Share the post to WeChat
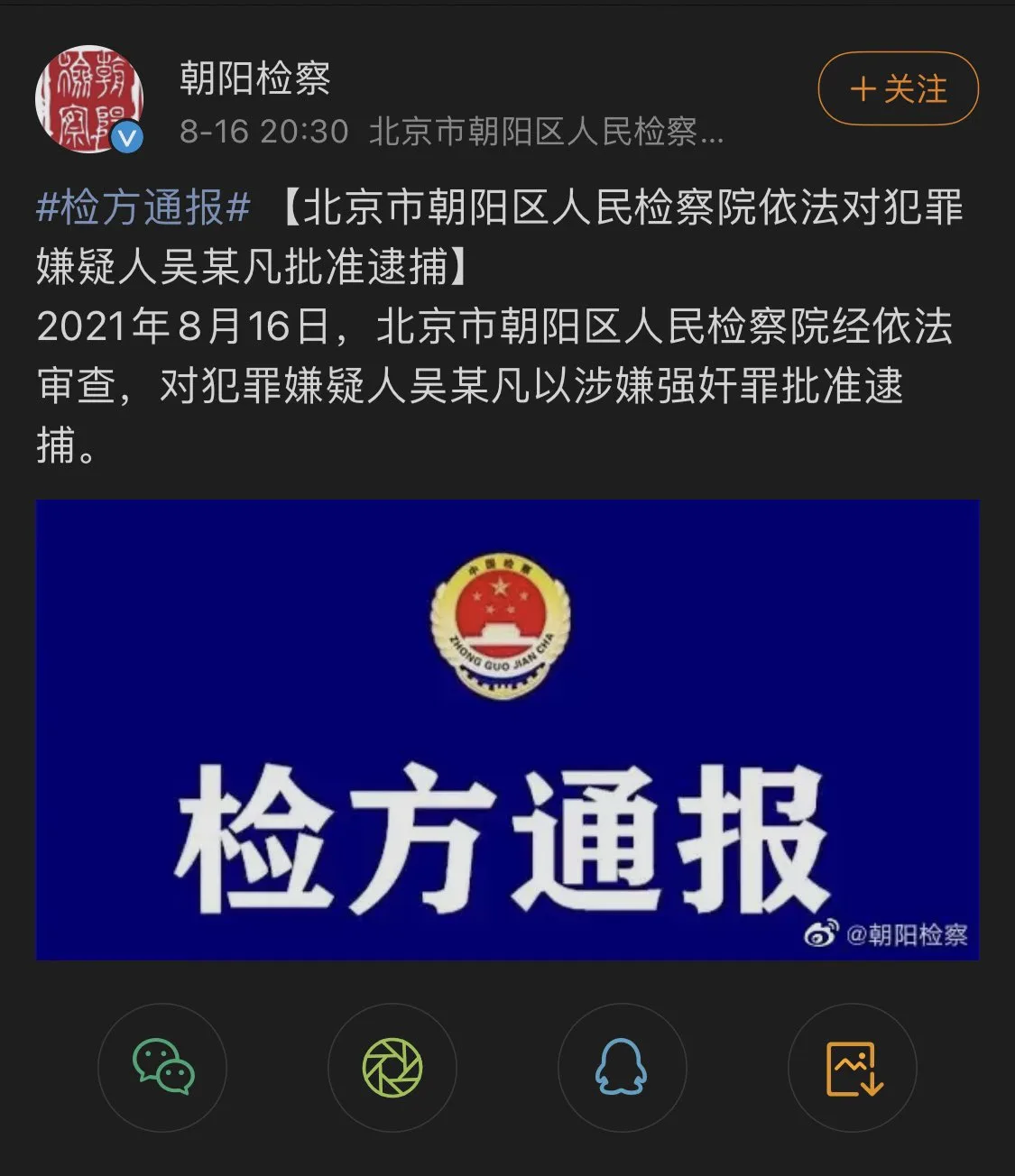This screenshot has width=1015, height=1176. pyautogui.click(x=162, y=1068)
